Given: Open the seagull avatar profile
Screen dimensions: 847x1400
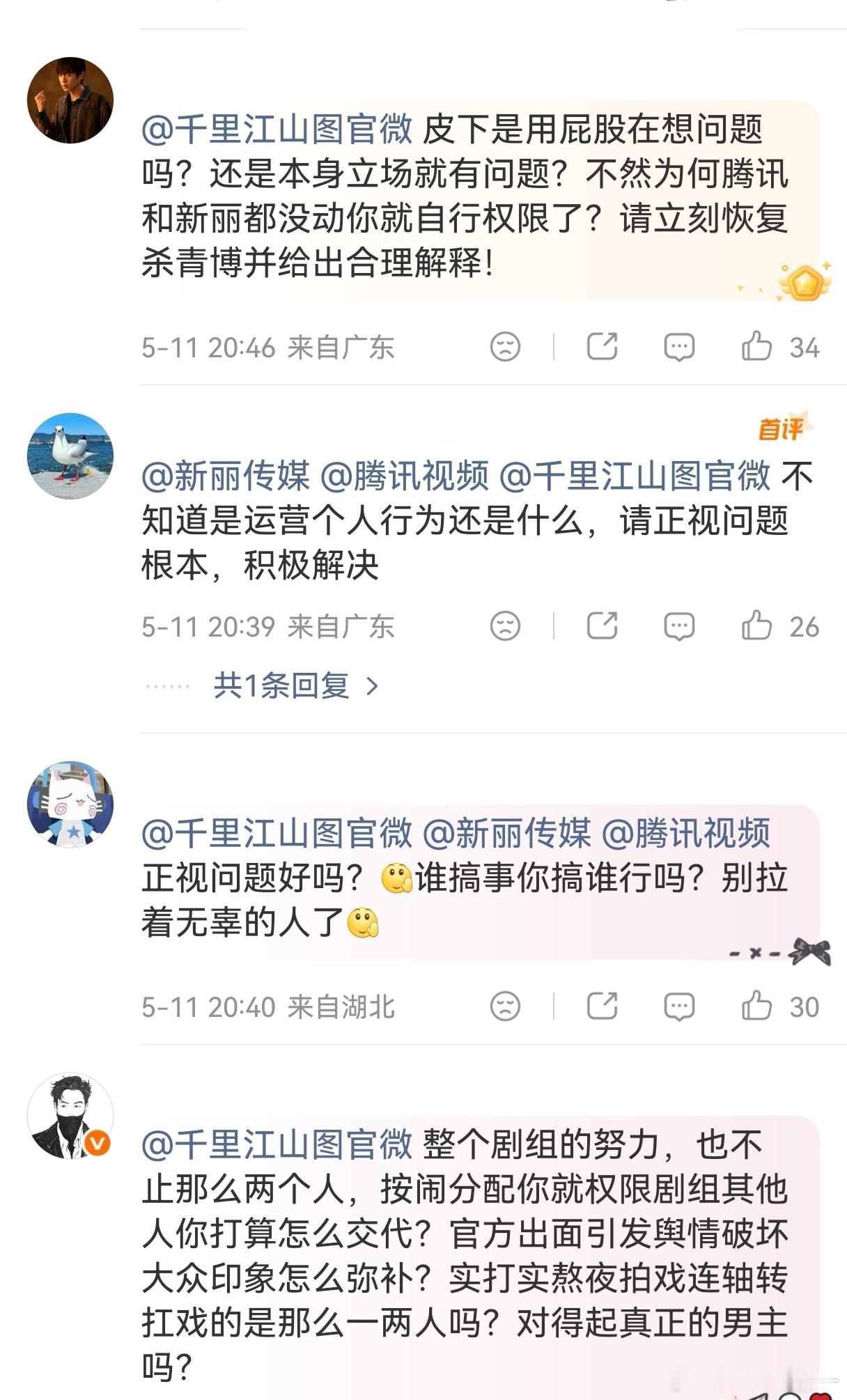Looking at the screenshot, I should coord(70,456).
